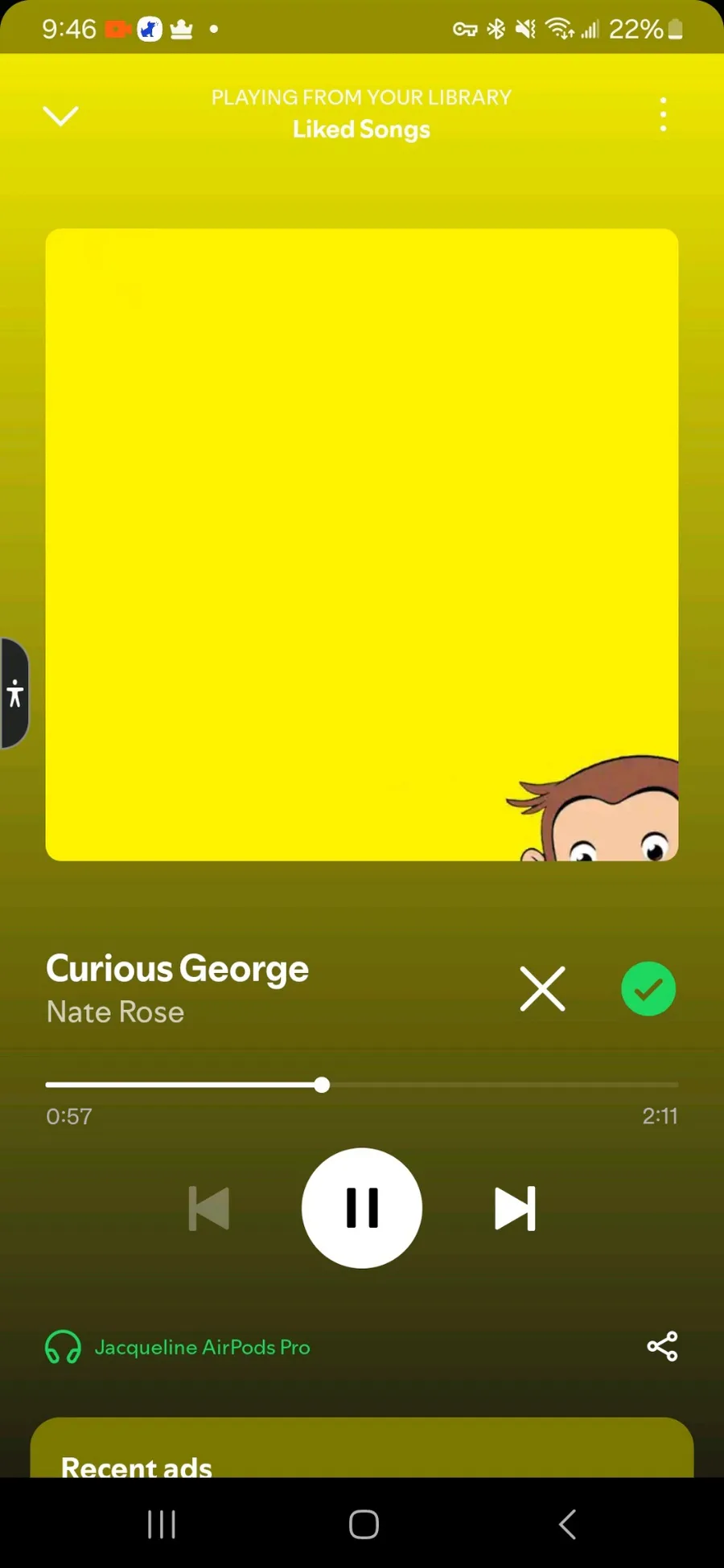Collapse the now playing view
Image resolution: width=724 pixels, height=1568 pixels.
point(60,116)
